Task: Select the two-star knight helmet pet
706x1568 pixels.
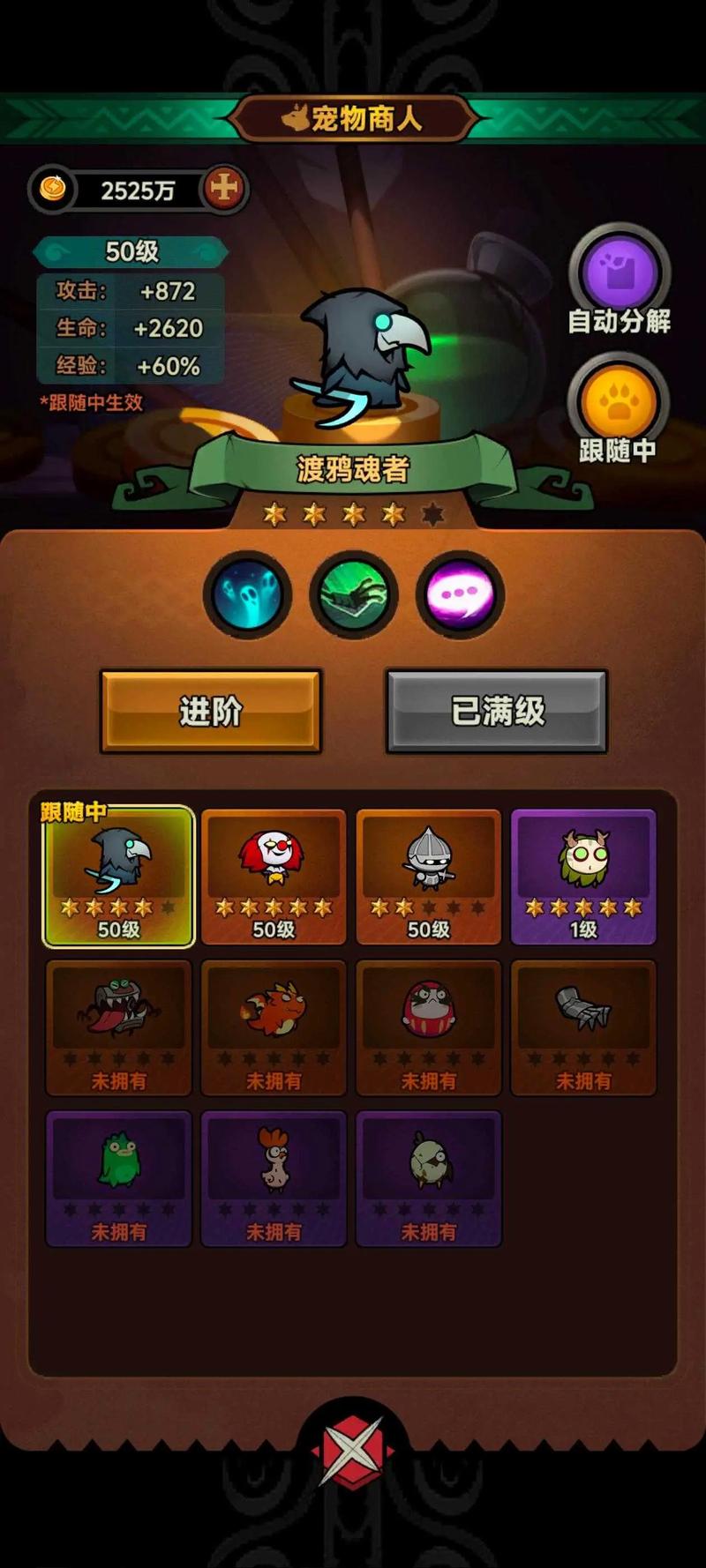Action: 429,877
